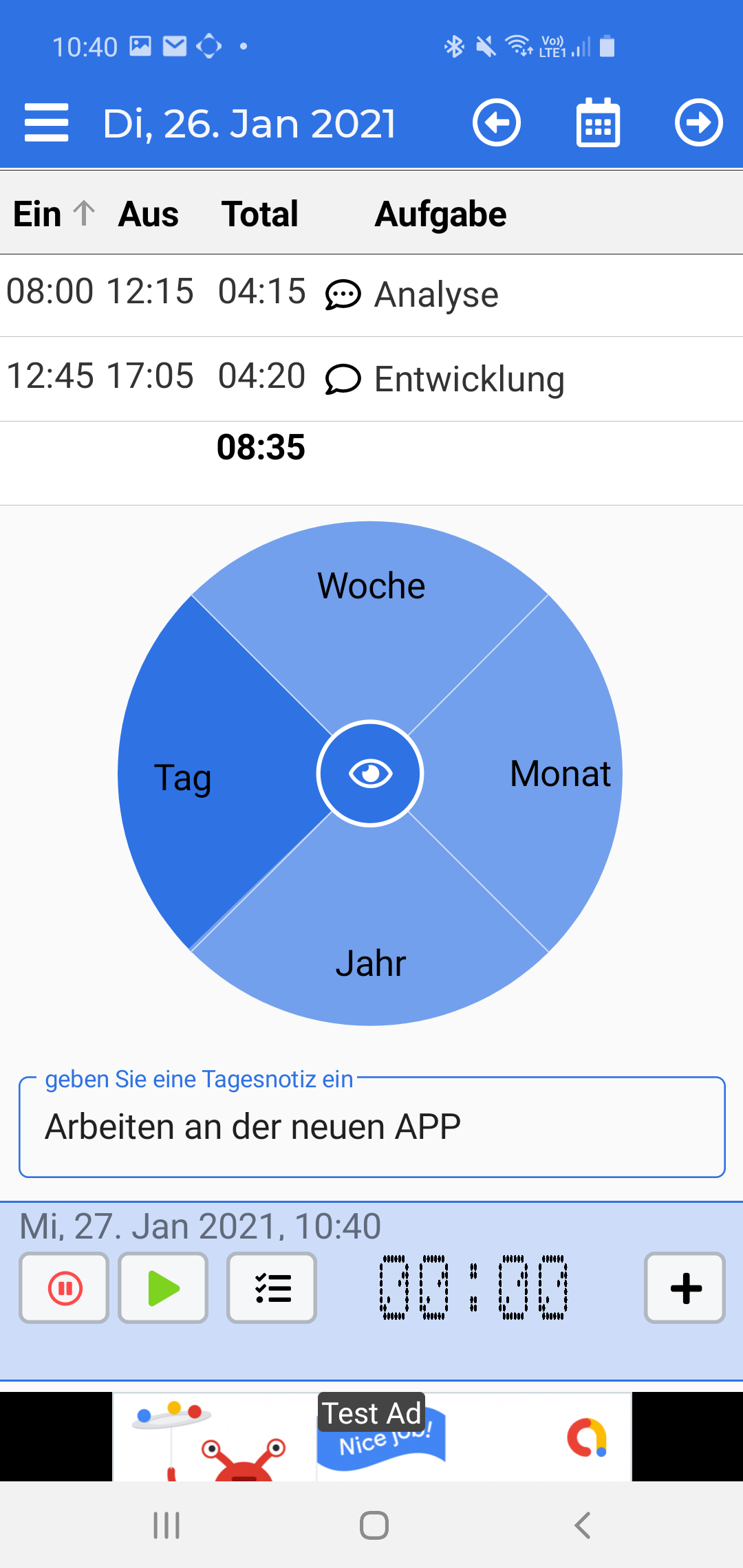Select the Monat segment of the wheel
The height and width of the screenshot is (1568, 743).
(x=559, y=773)
